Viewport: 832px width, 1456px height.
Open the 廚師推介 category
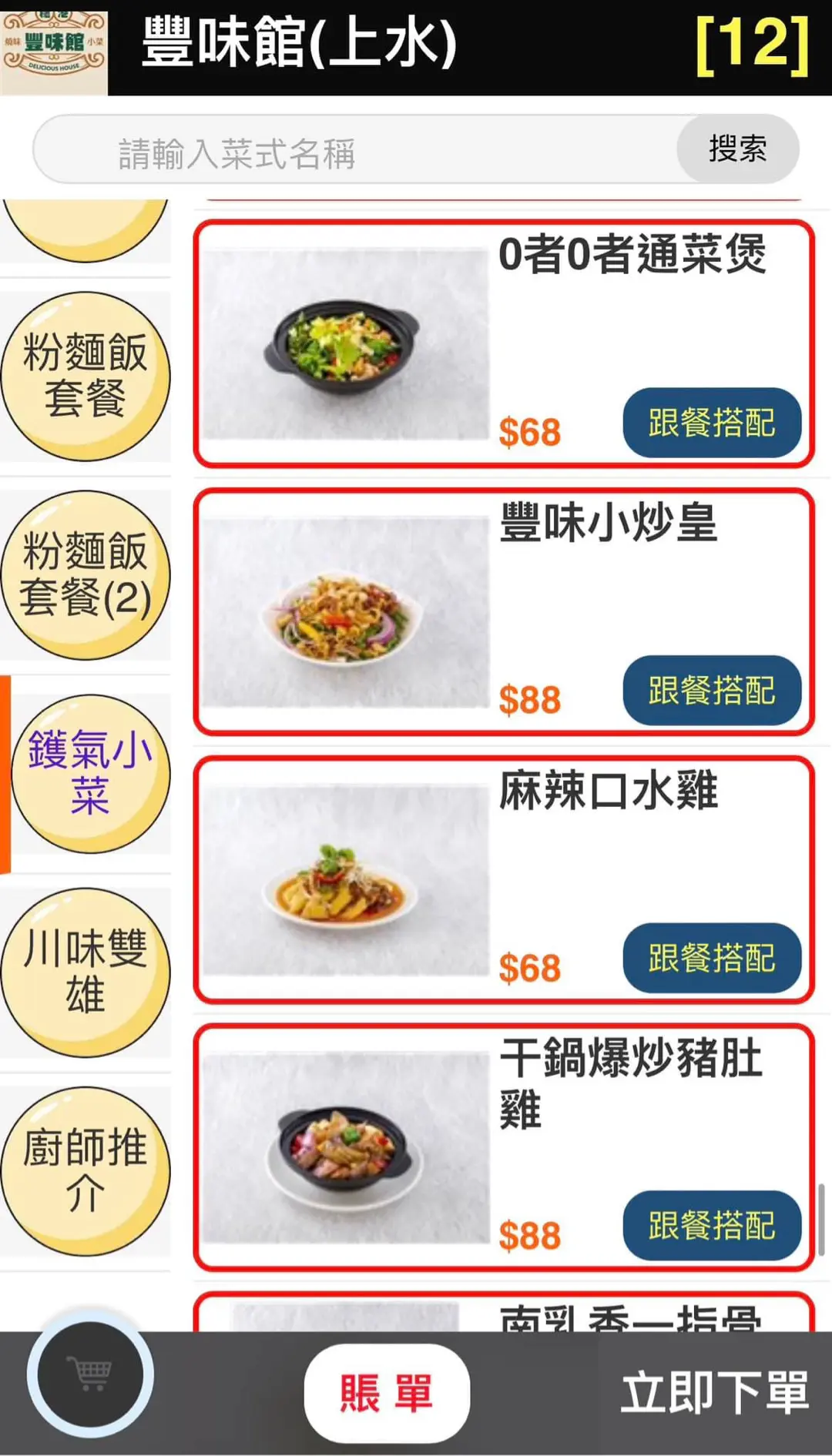click(x=85, y=1170)
